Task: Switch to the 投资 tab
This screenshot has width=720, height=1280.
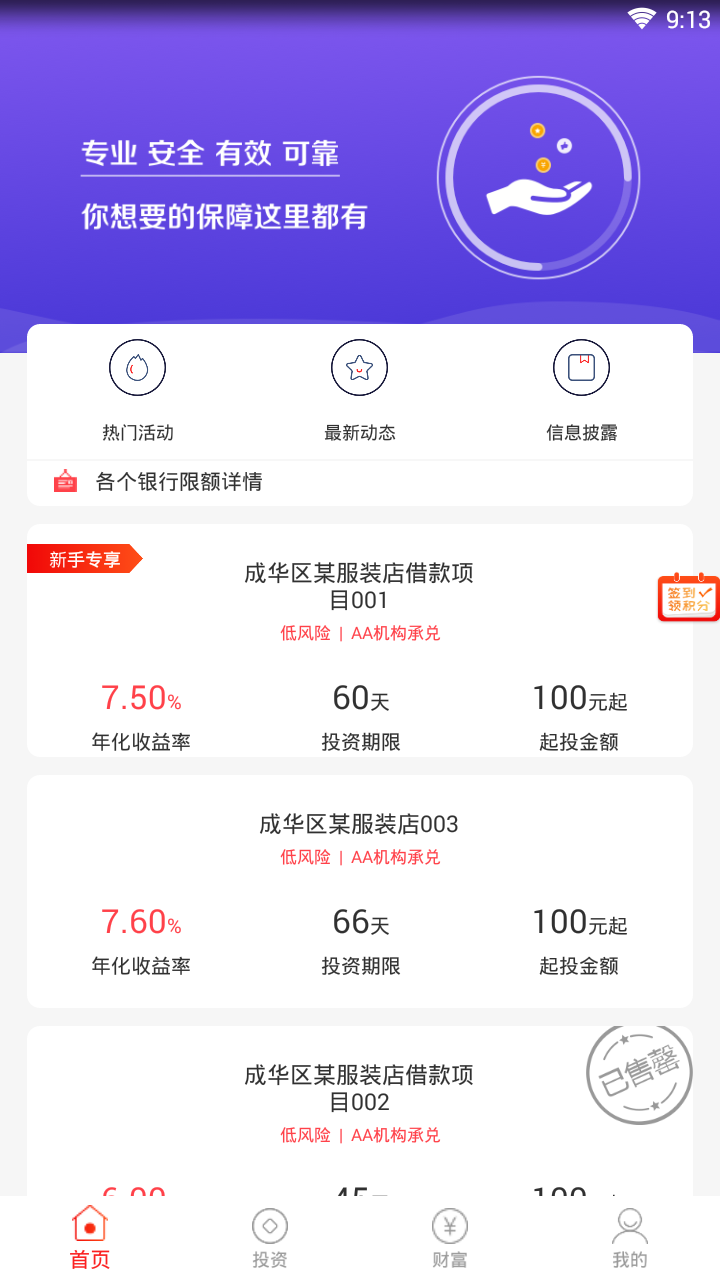Action: tap(269, 1238)
